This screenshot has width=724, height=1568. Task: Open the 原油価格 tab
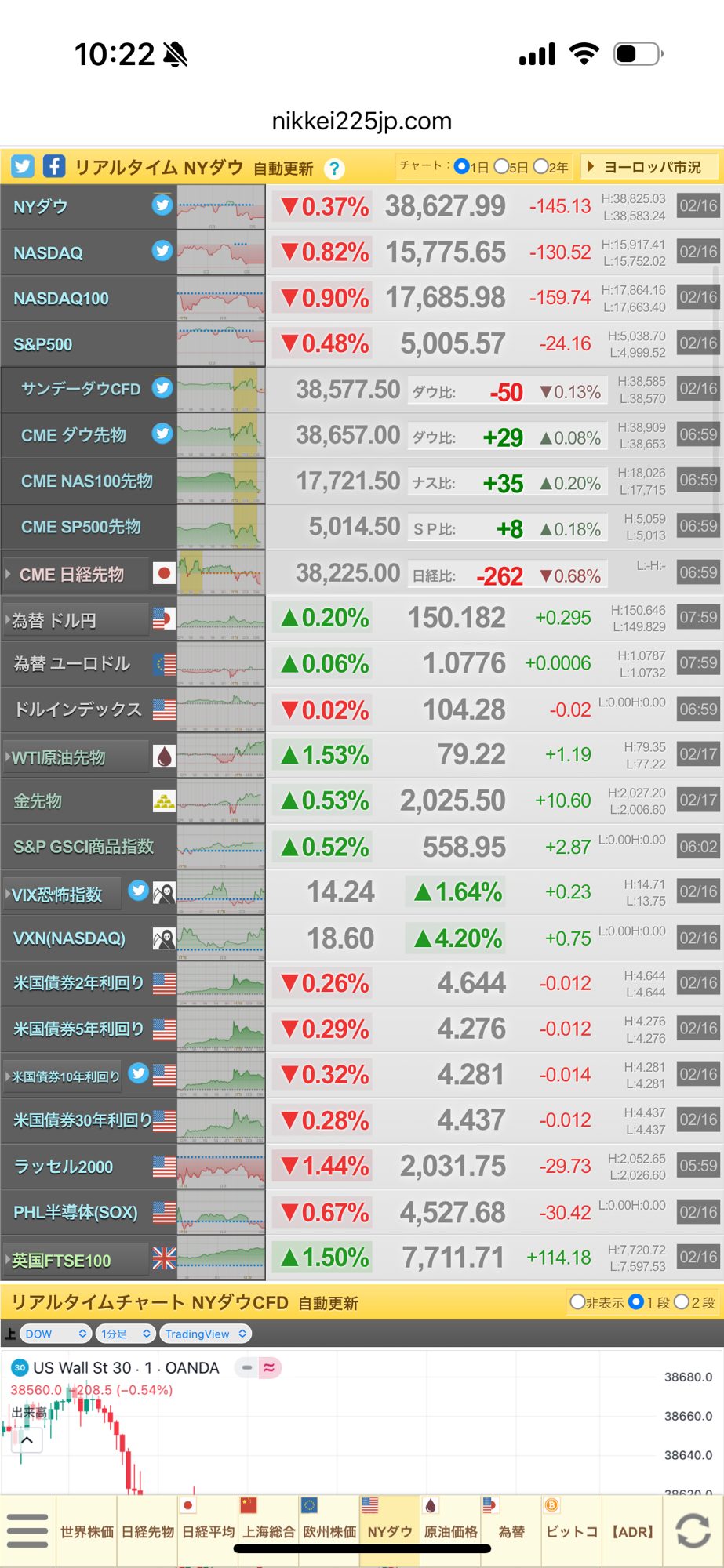coord(450,1531)
